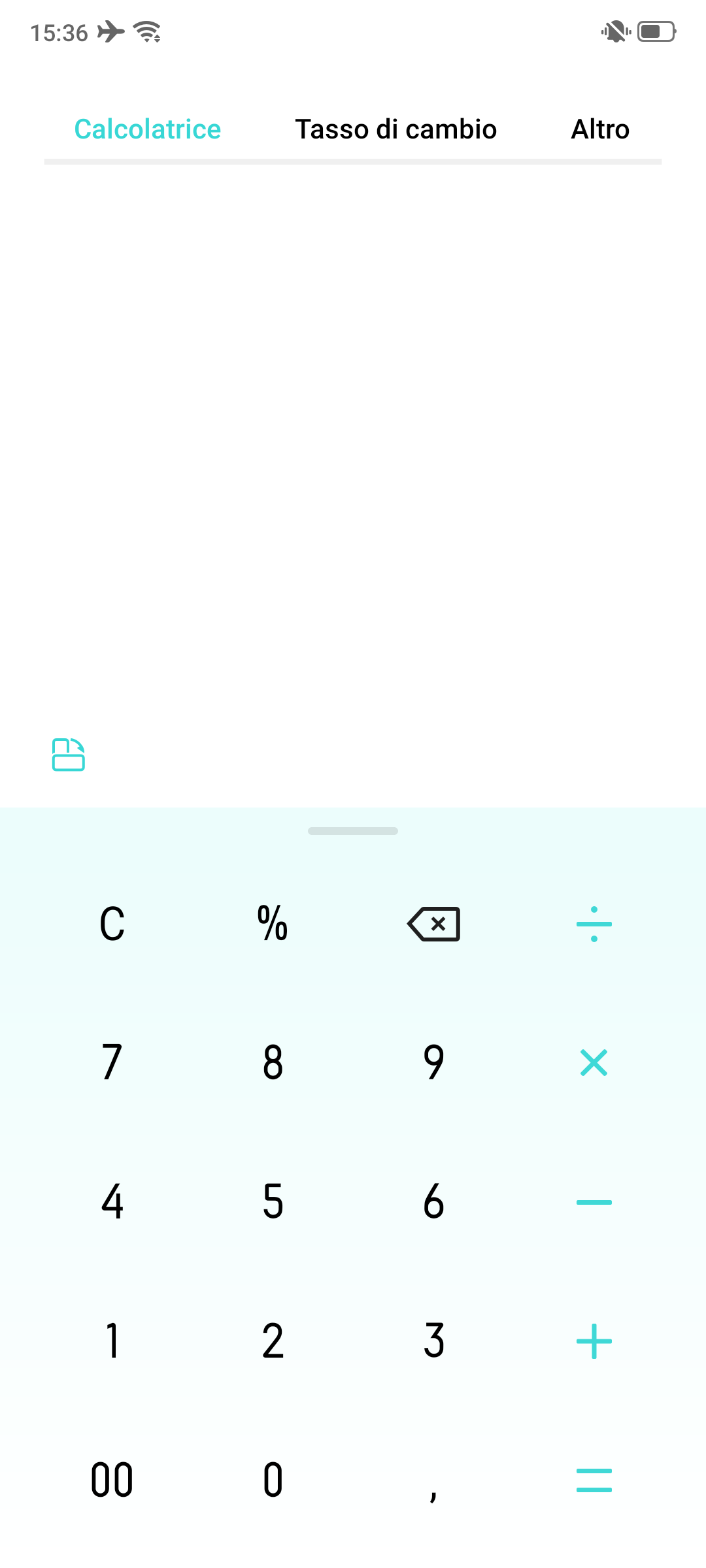Open the calculation history icon
The width and height of the screenshot is (706, 1568).
68,755
